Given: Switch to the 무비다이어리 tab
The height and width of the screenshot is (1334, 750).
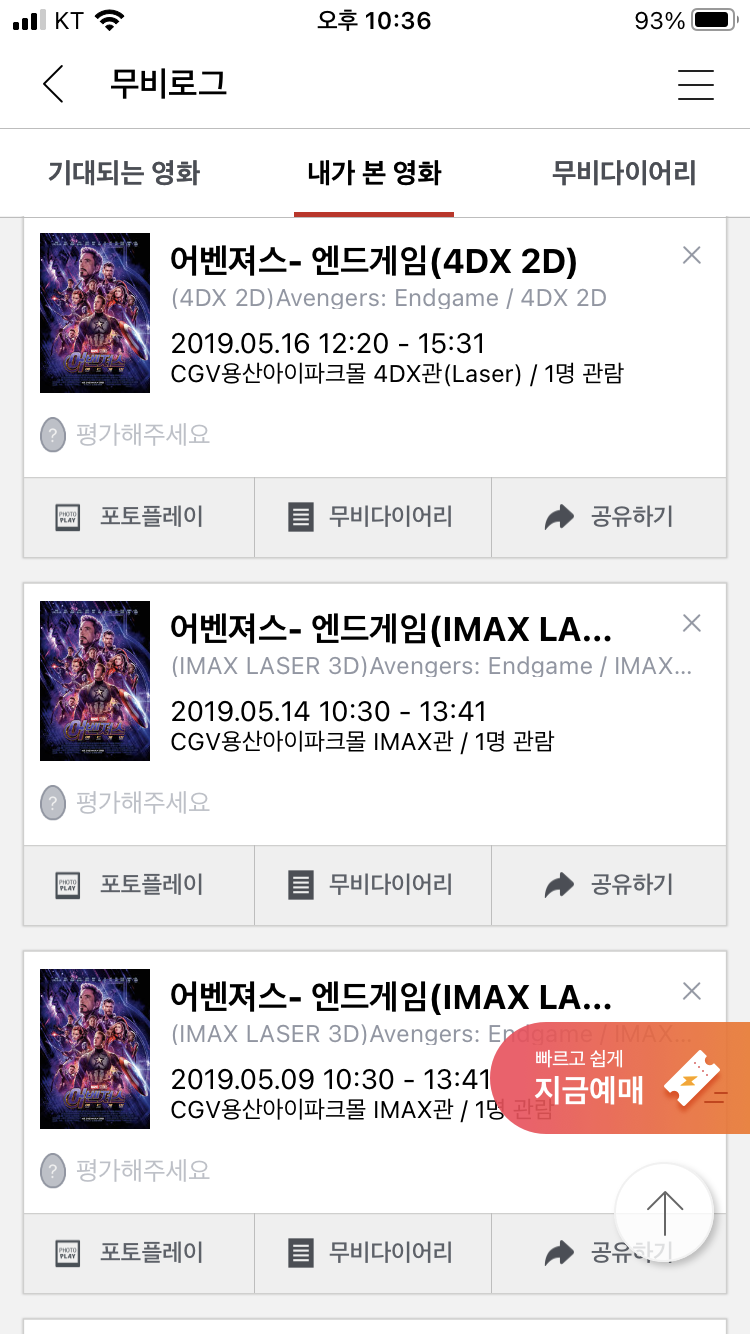Looking at the screenshot, I should [x=624, y=173].
